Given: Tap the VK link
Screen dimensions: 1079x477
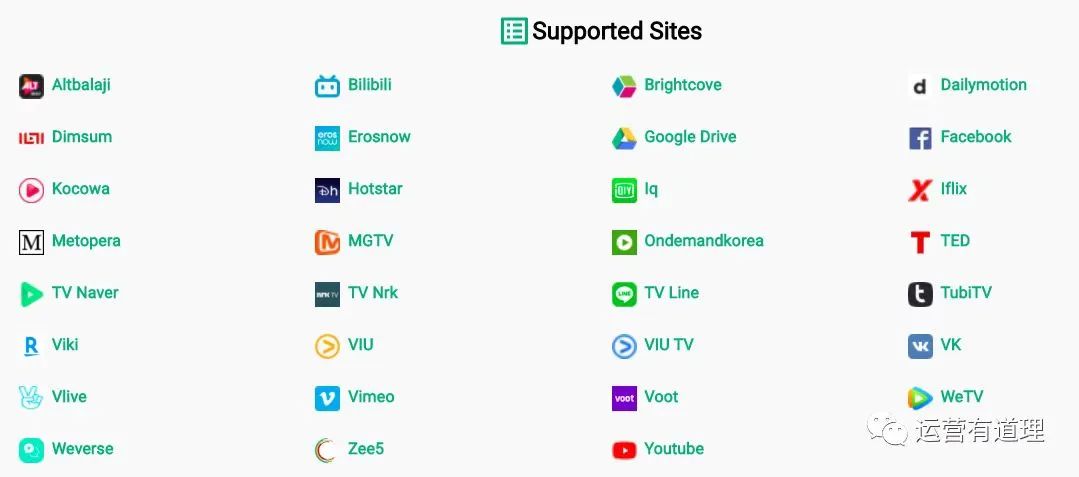Looking at the screenshot, I should click(x=950, y=345).
